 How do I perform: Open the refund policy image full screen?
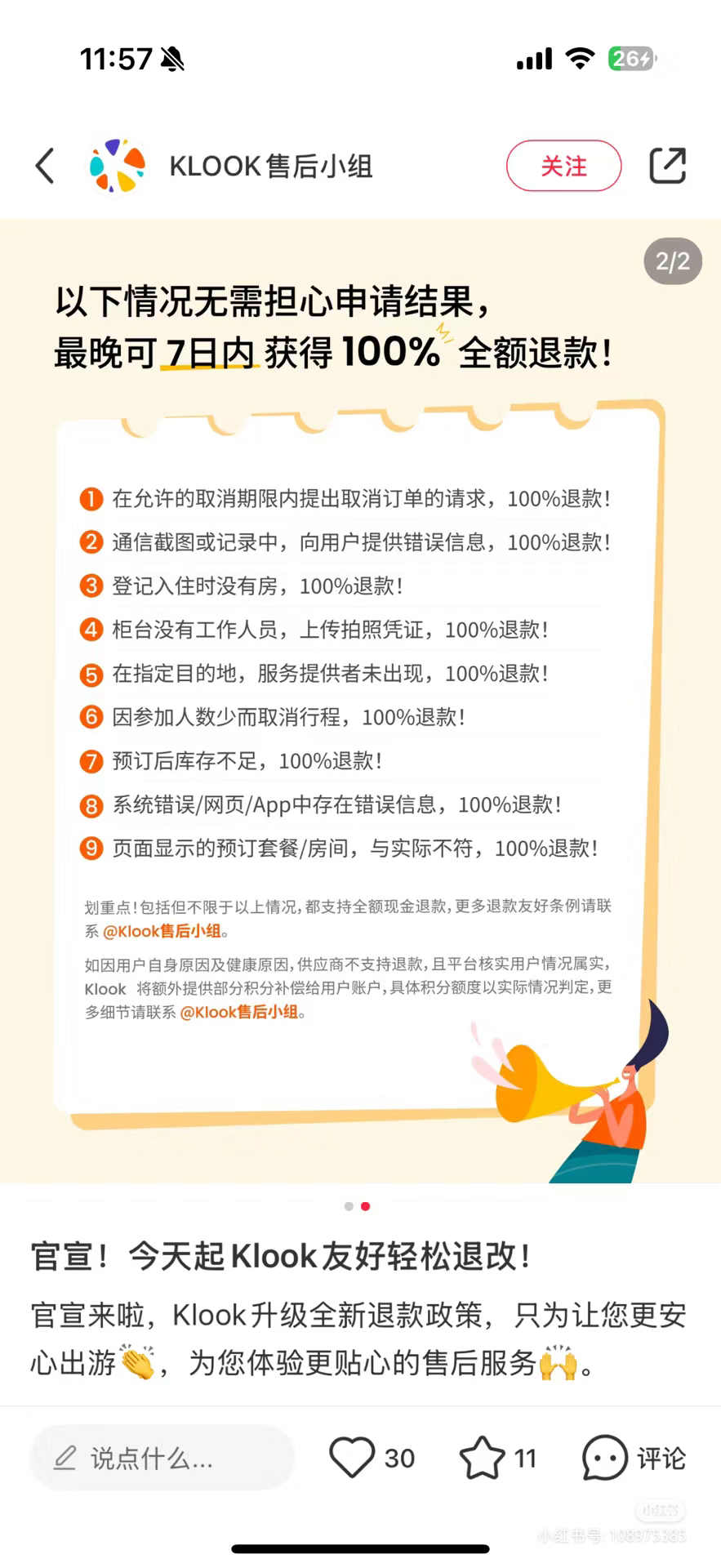tap(360, 702)
